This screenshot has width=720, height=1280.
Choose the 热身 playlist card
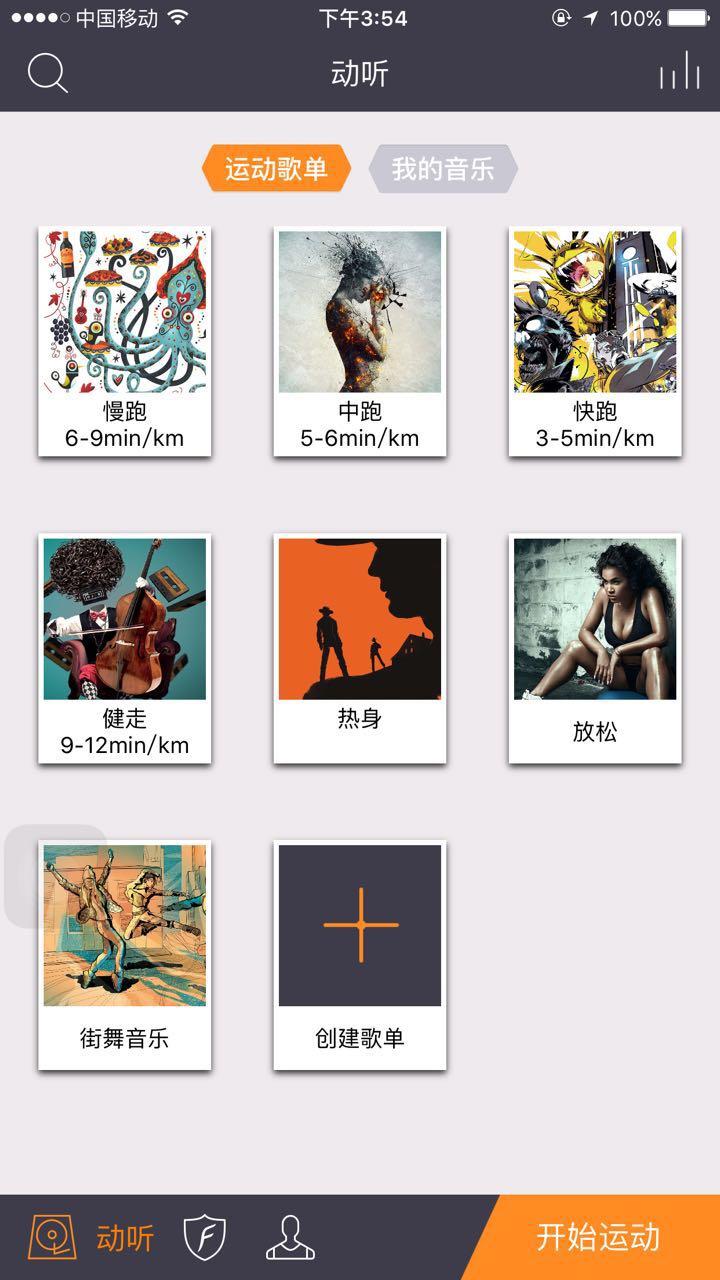tap(360, 648)
